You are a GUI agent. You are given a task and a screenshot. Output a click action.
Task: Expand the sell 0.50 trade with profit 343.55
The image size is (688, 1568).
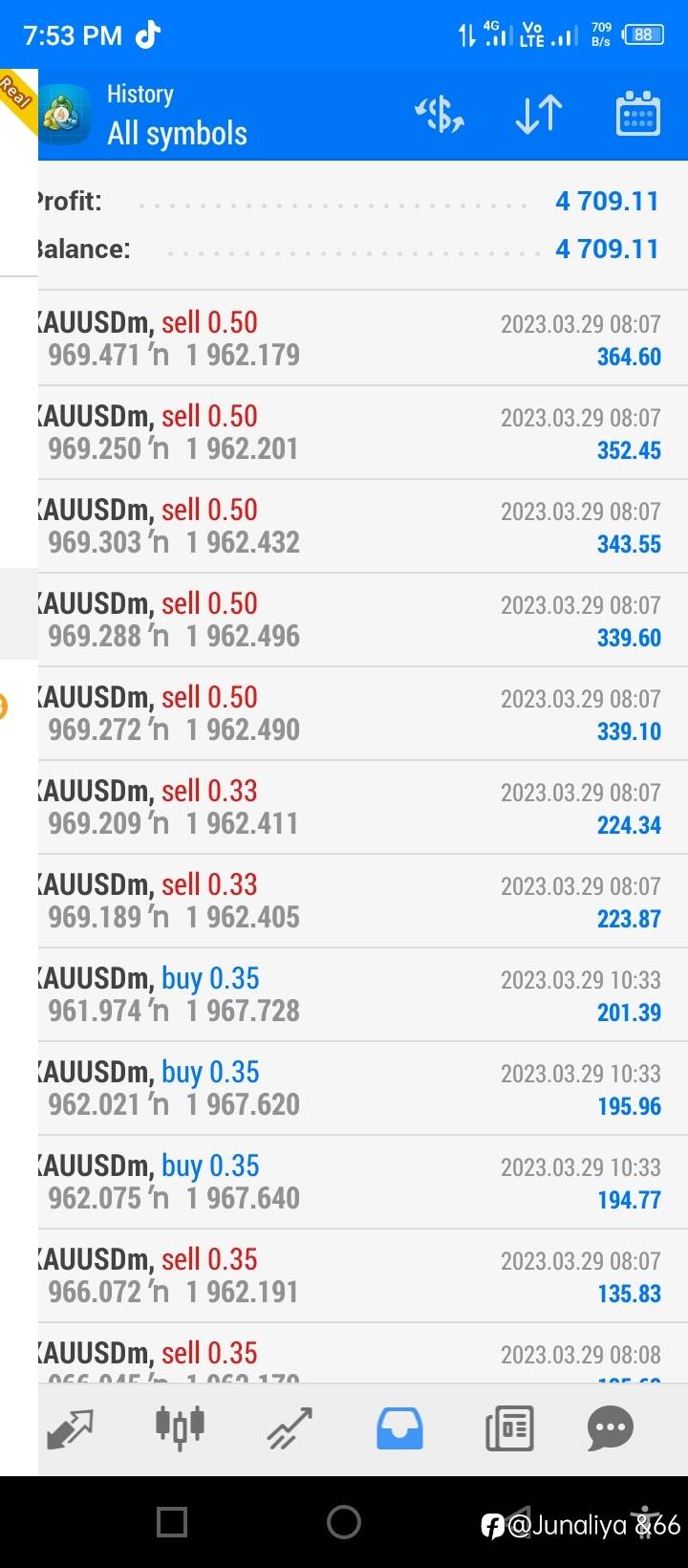click(x=363, y=526)
